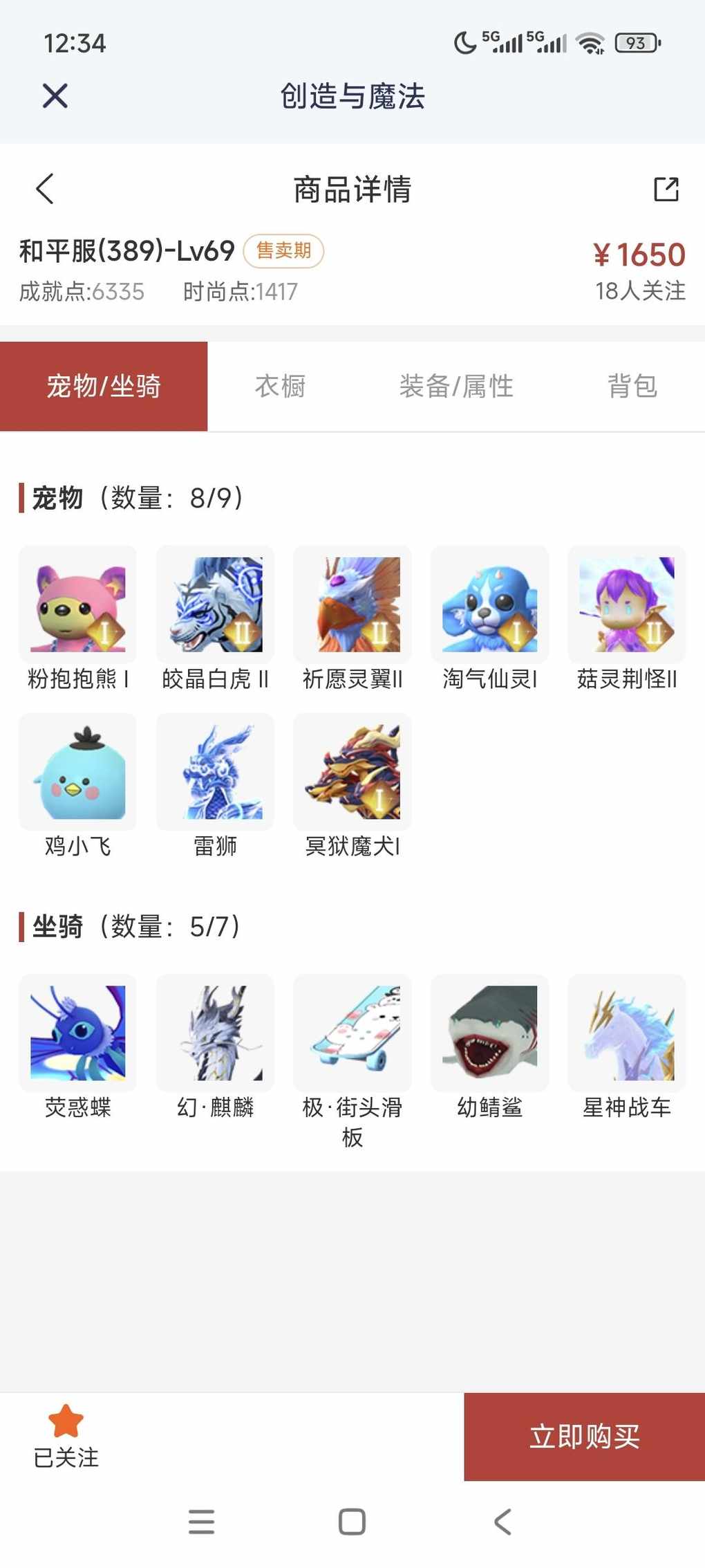Select the 鸡小飞 pet
Screen dimensions: 705x1568
[x=78, y=772]
